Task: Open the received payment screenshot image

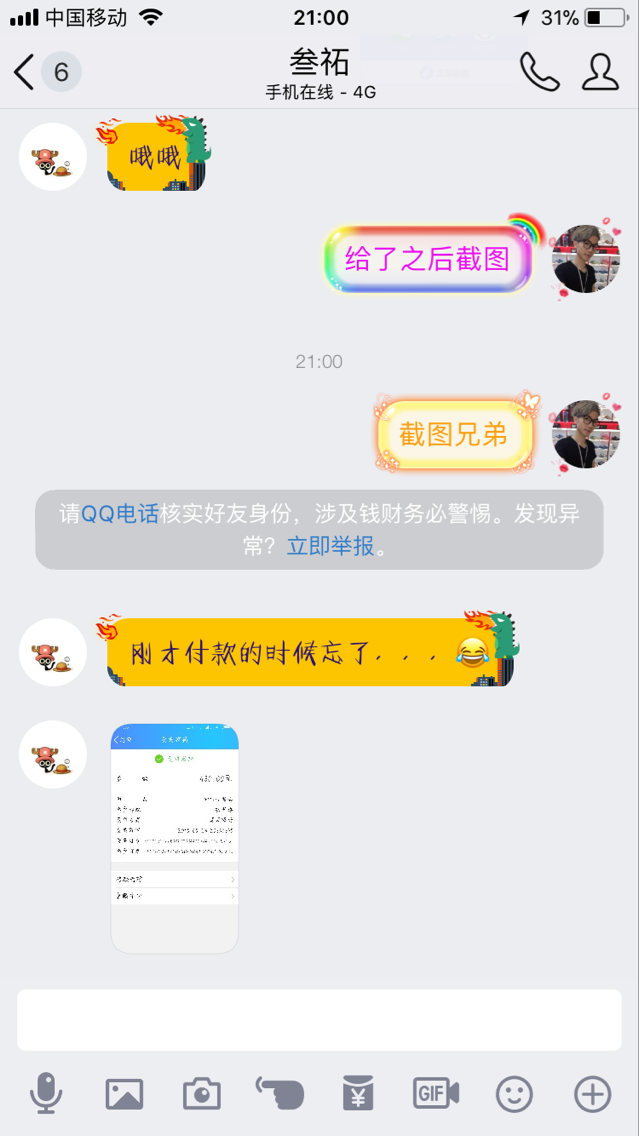Action: pos(174,838)
